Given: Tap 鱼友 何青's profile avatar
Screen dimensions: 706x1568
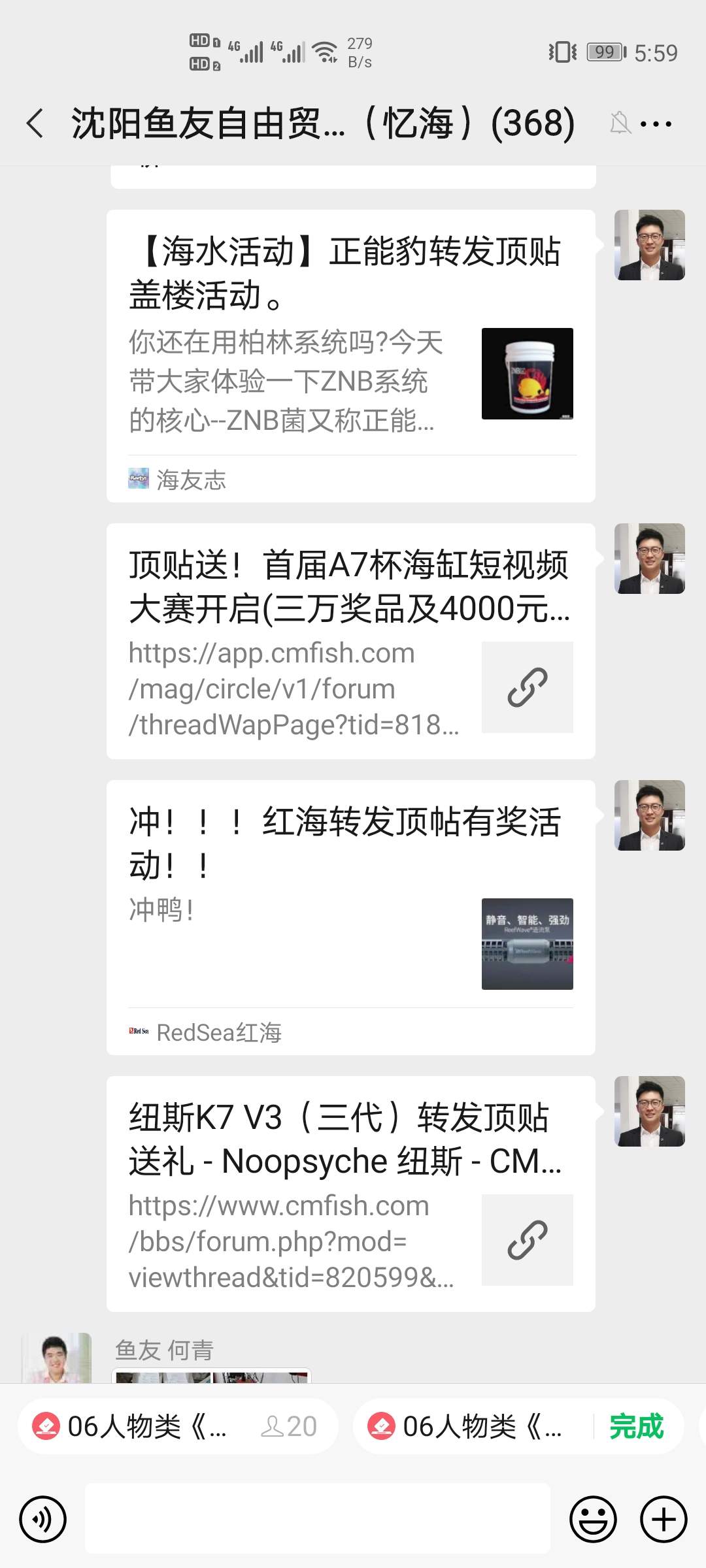Looking at the screenshot, I should pyautogui.click(x=56, y=1358).
